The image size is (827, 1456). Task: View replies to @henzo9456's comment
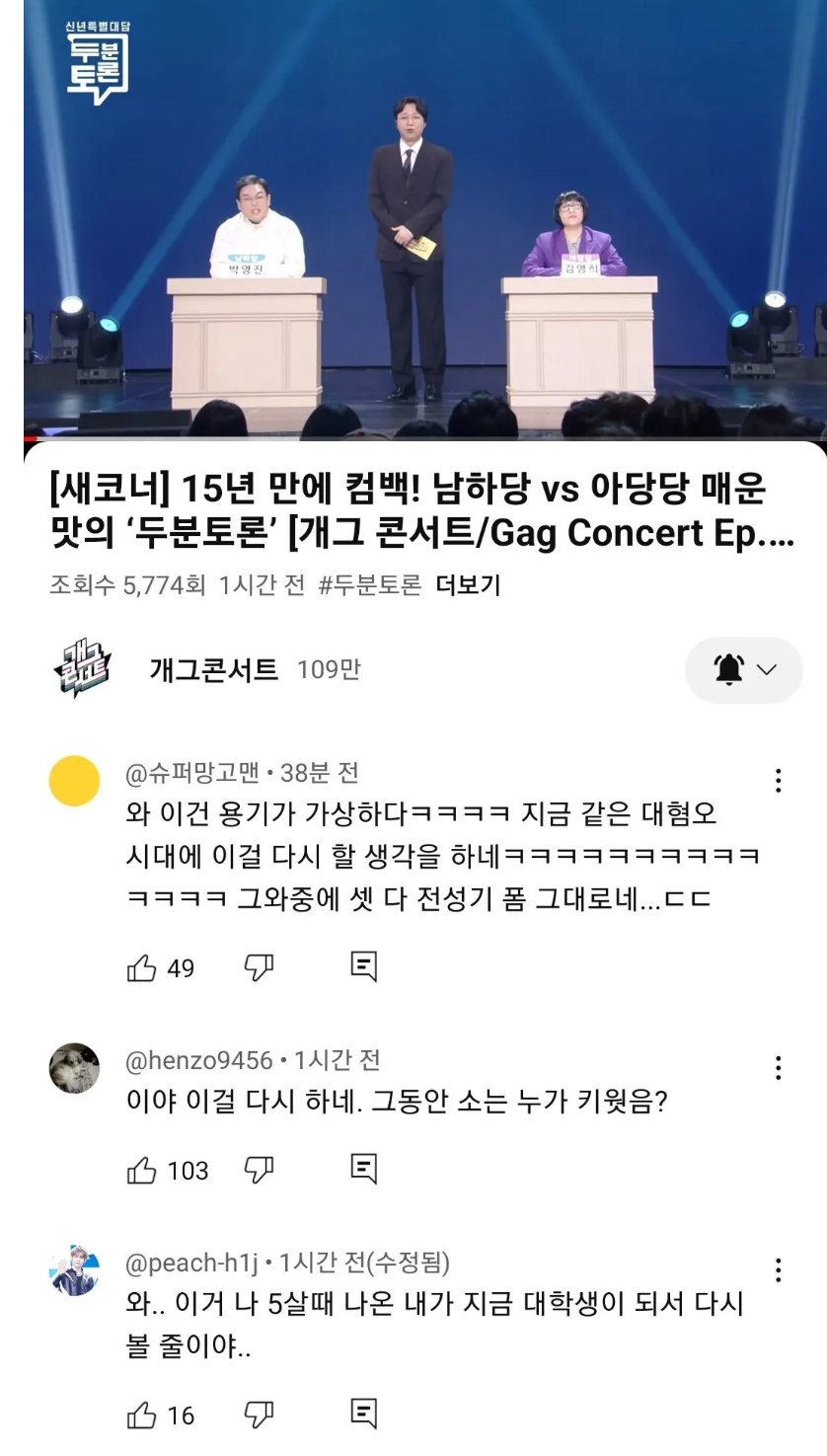(366, 1172)
